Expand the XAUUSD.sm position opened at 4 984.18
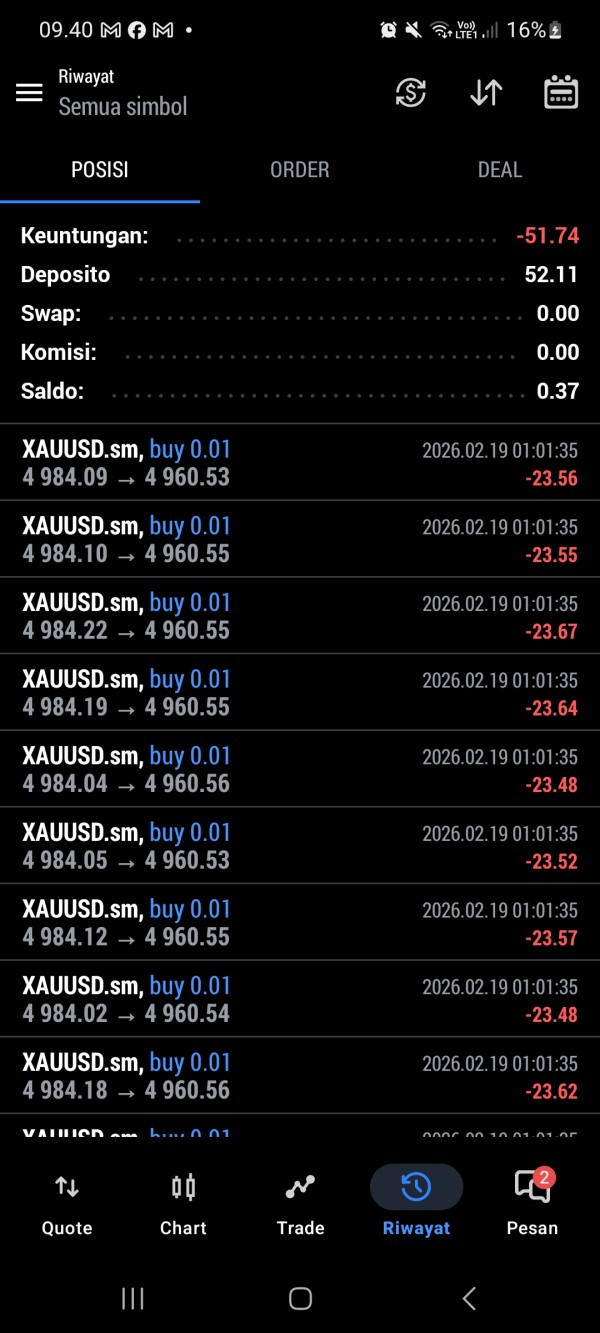Screen dimensions: 600x1333 tap(300, 1075)
